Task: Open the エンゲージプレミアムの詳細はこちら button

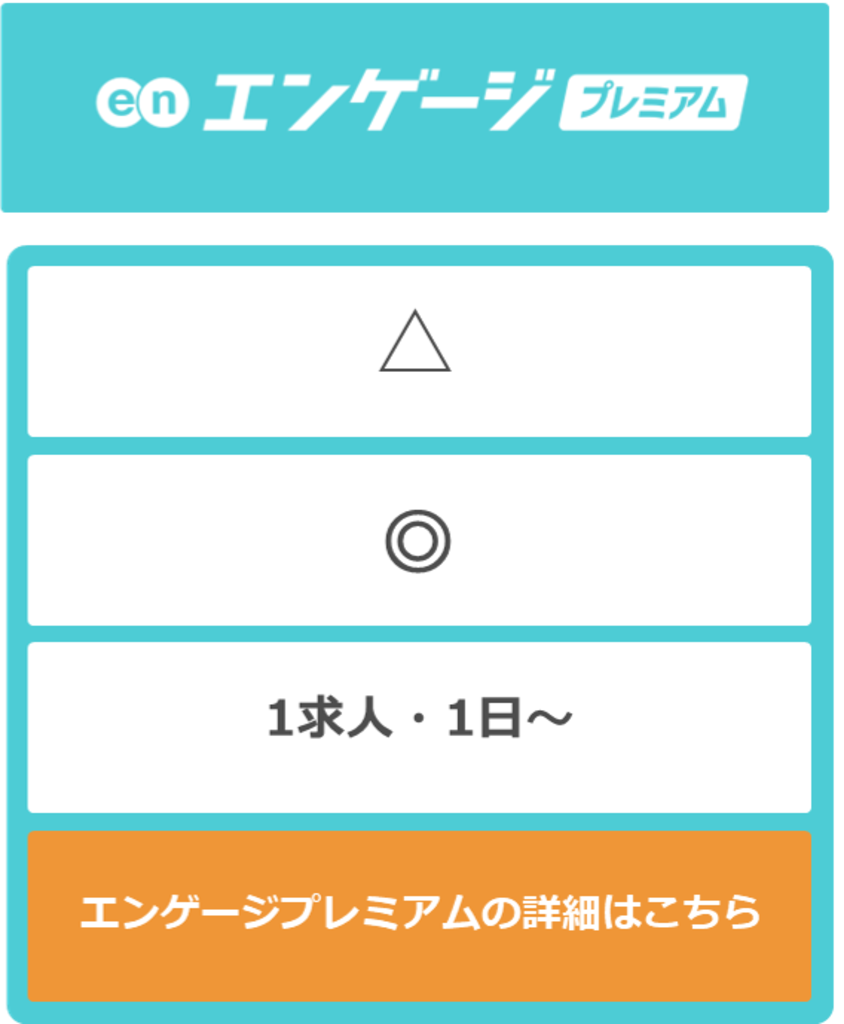Action: tap(419, 914)
